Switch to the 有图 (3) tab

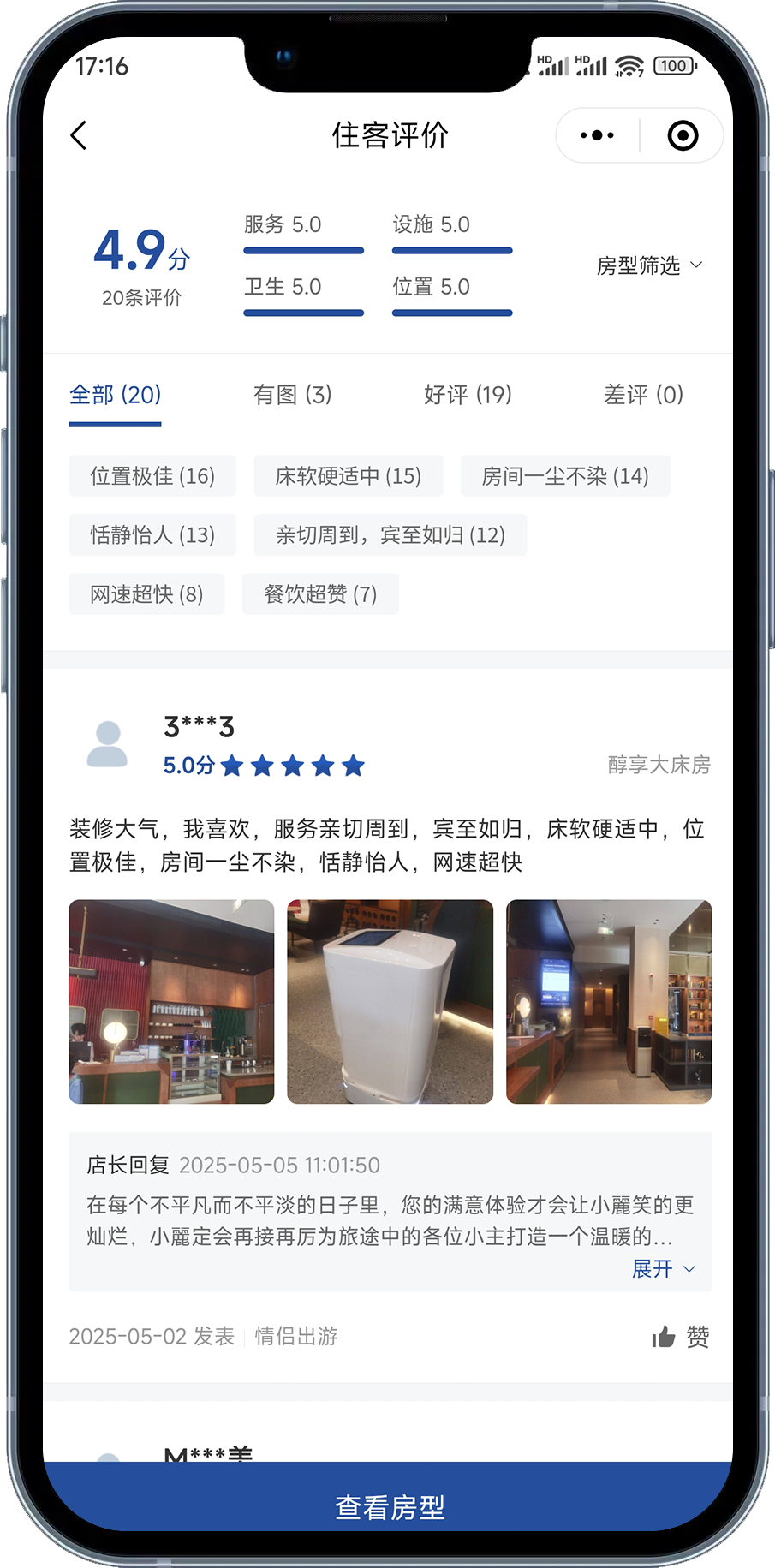coord(292,395)
